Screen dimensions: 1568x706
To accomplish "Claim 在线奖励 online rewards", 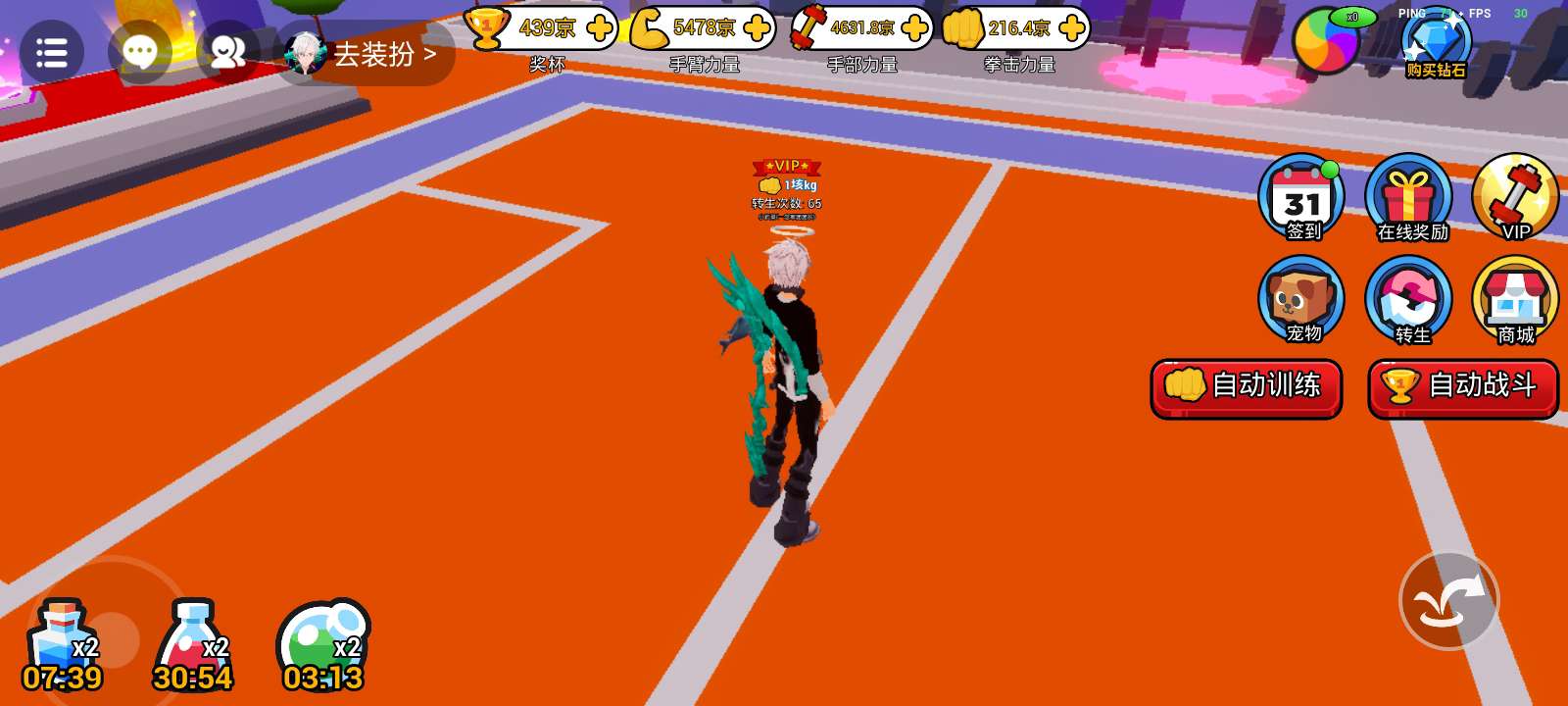I will point(1409,198).
